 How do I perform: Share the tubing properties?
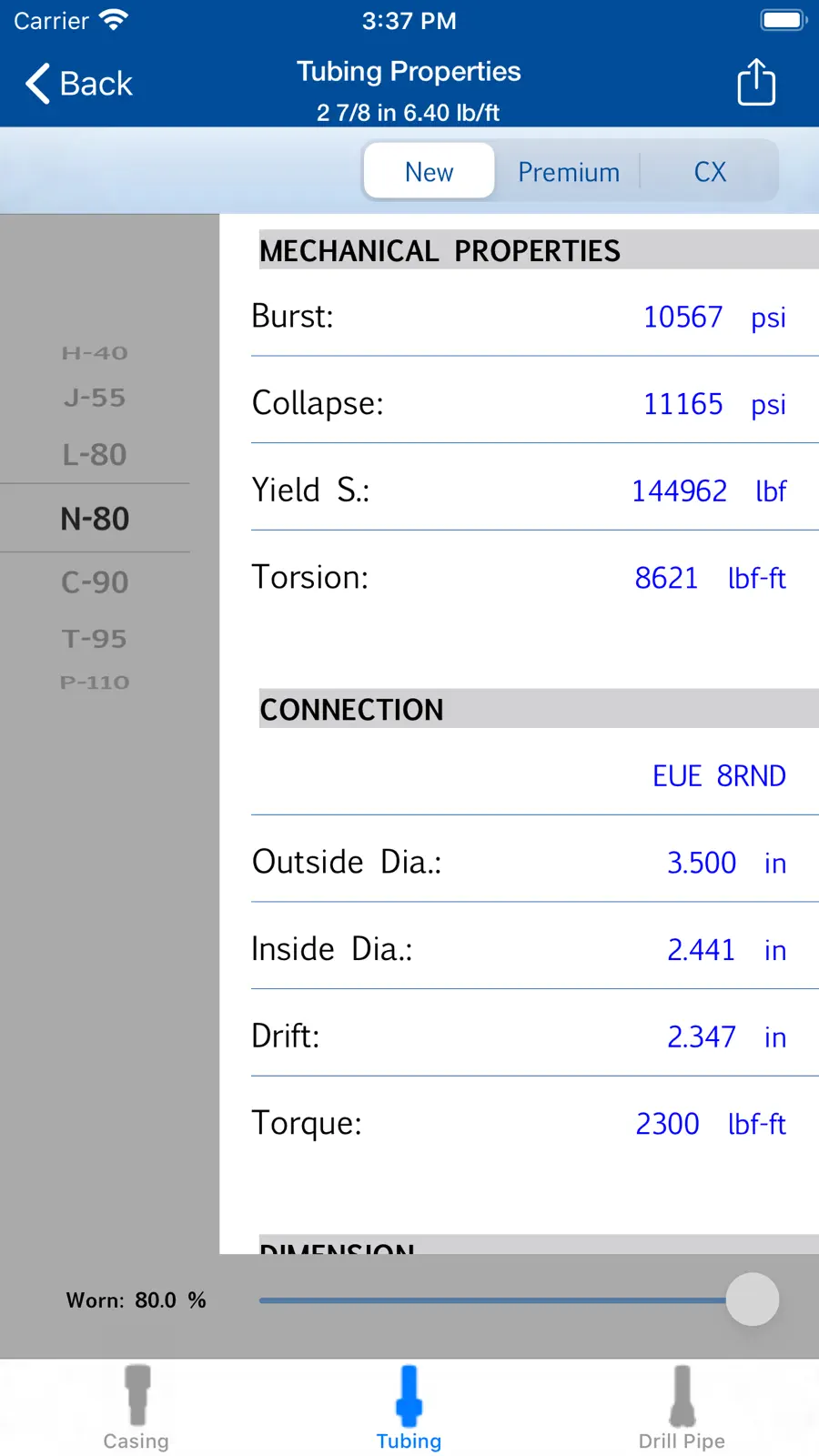(x=755, y=83)
